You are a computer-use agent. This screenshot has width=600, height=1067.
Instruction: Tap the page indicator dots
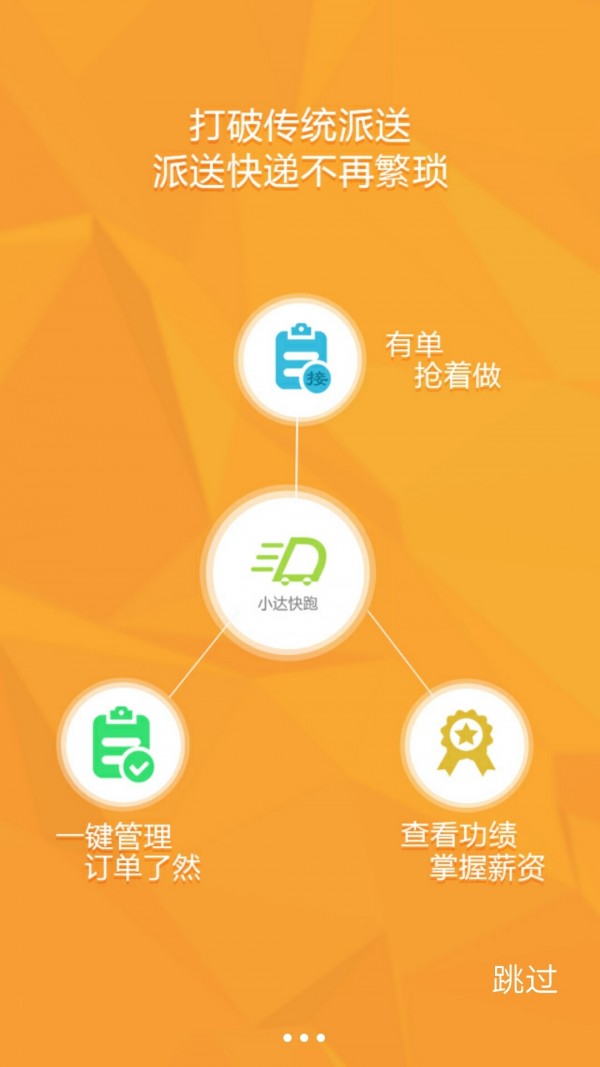point(304,1038)
